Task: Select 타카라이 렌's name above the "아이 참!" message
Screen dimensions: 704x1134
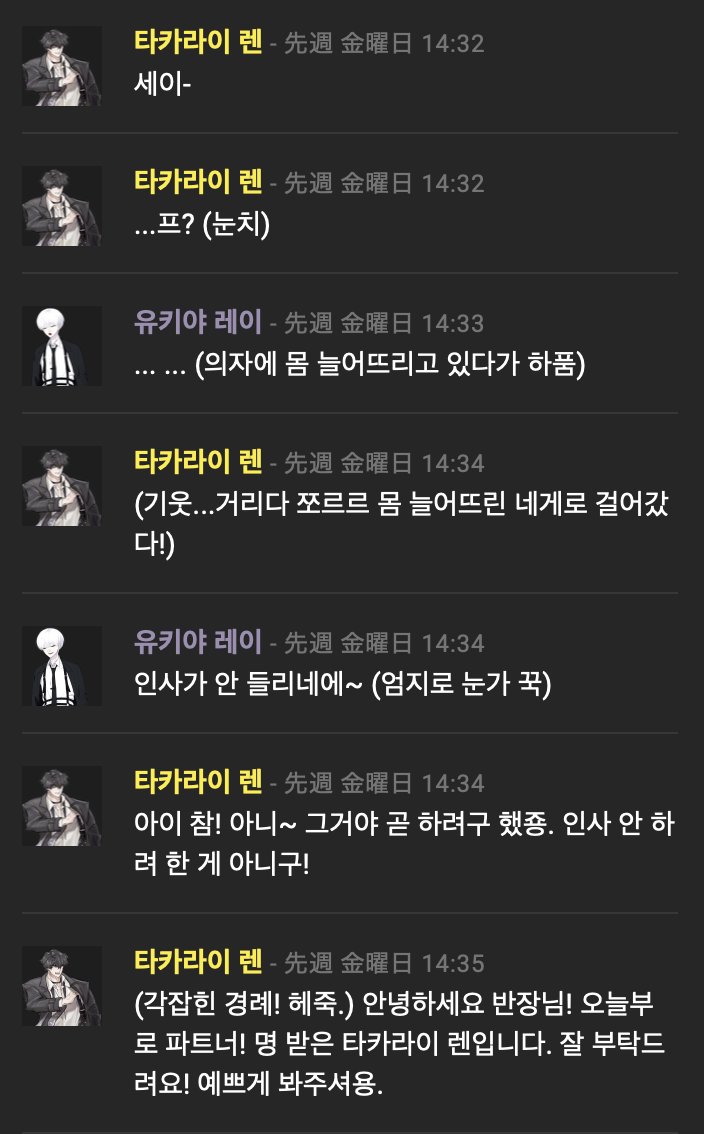Action: click(x=198, y=782)
